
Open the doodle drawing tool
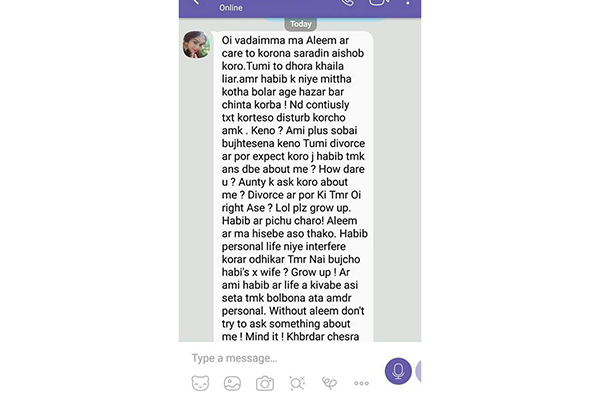329,383
